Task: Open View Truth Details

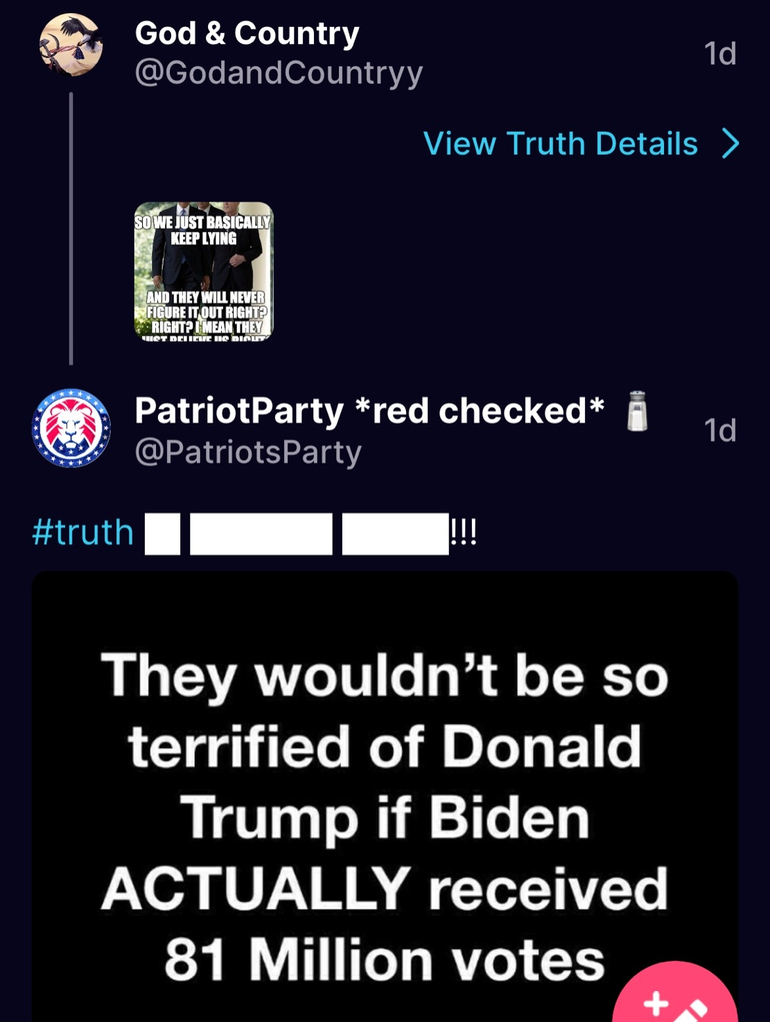Action: click(580, 144)
